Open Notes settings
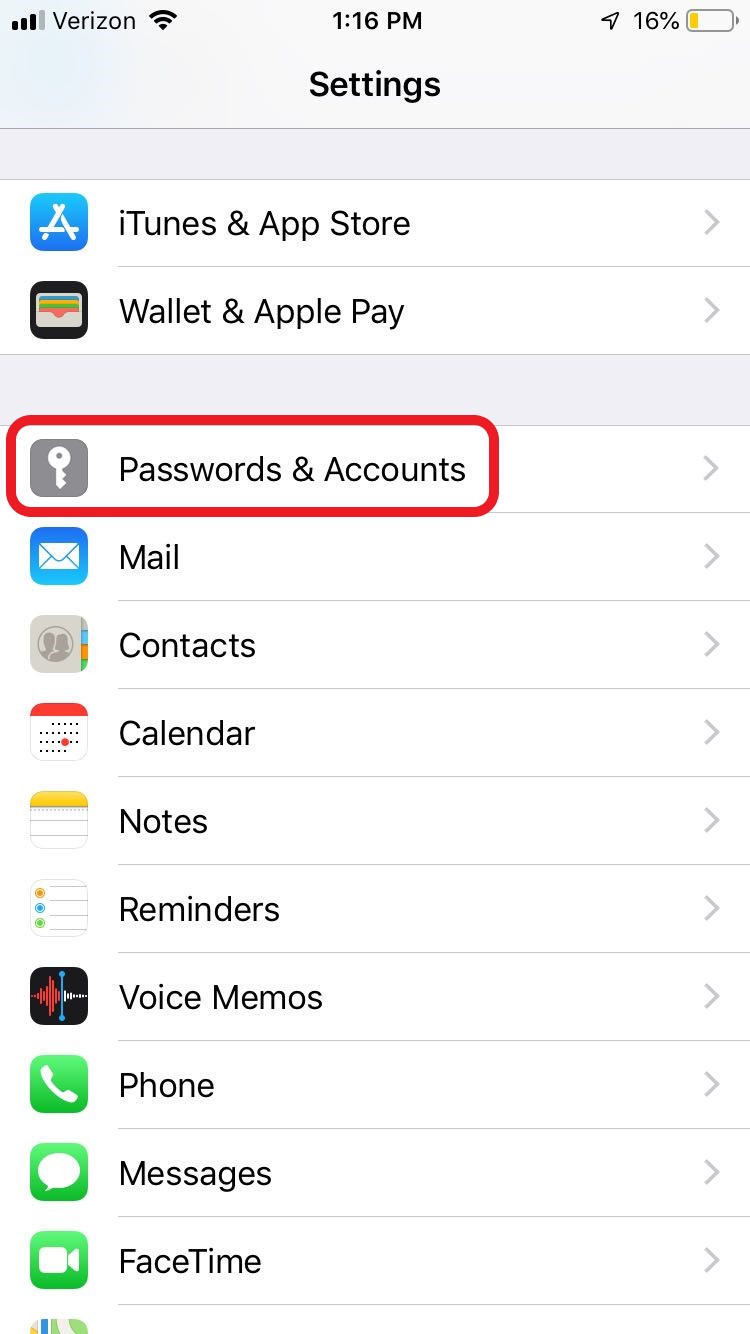This screenshot has width=750, height=1334. [375, 821]
